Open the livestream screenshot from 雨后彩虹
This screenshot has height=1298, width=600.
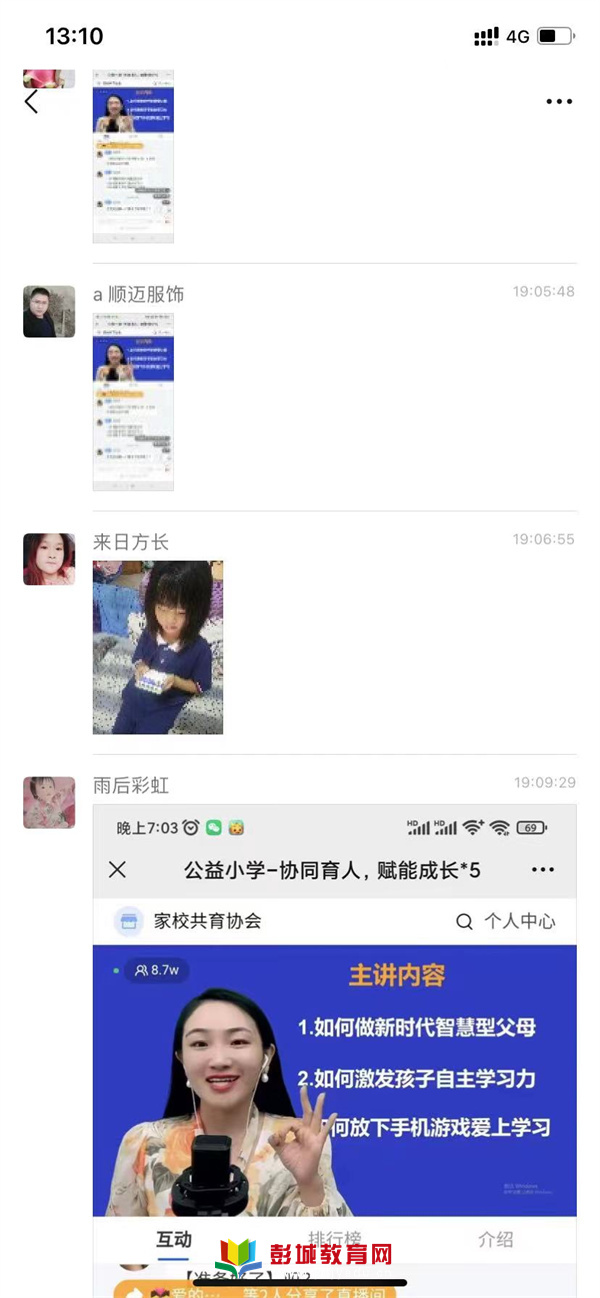[334, 1040]
